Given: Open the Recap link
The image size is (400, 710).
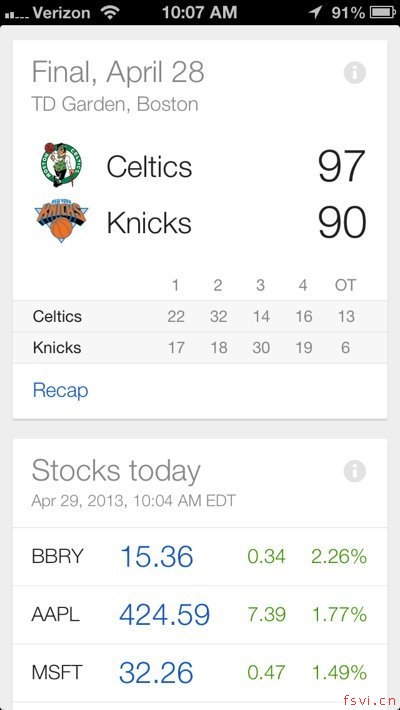Looking at the screenshot, I should [x=61, y=390].
